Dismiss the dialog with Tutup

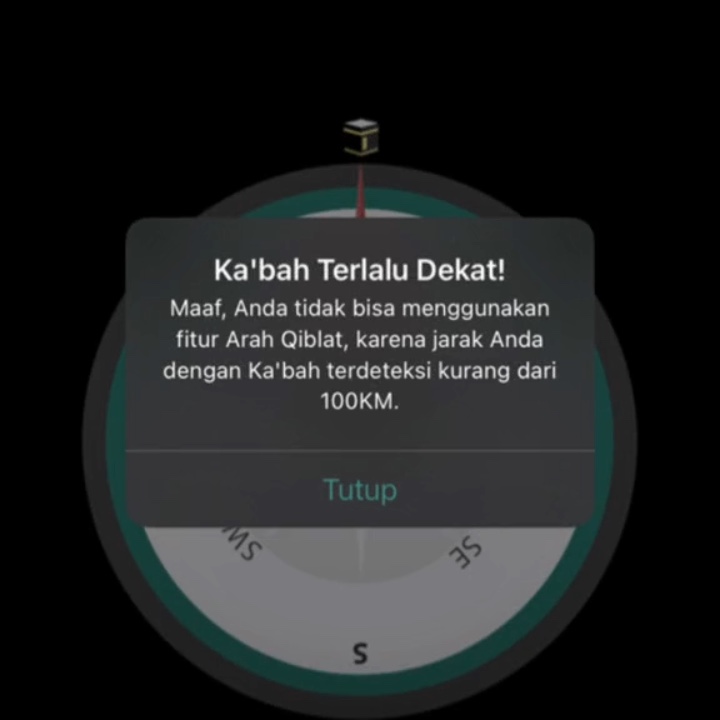(360, 489)
